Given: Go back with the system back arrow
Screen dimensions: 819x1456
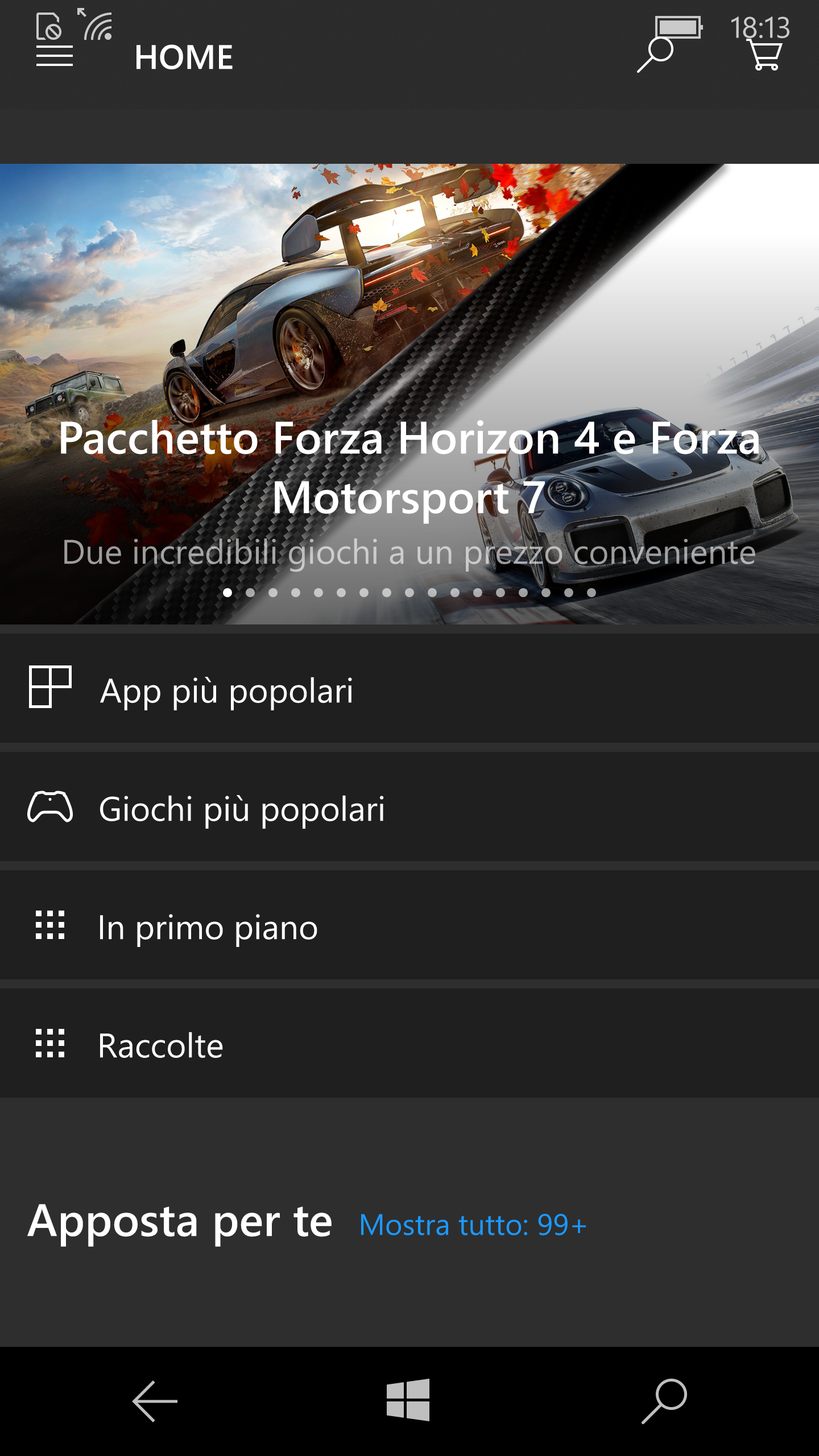Looking at the screenshot, I should (155, 1401).
